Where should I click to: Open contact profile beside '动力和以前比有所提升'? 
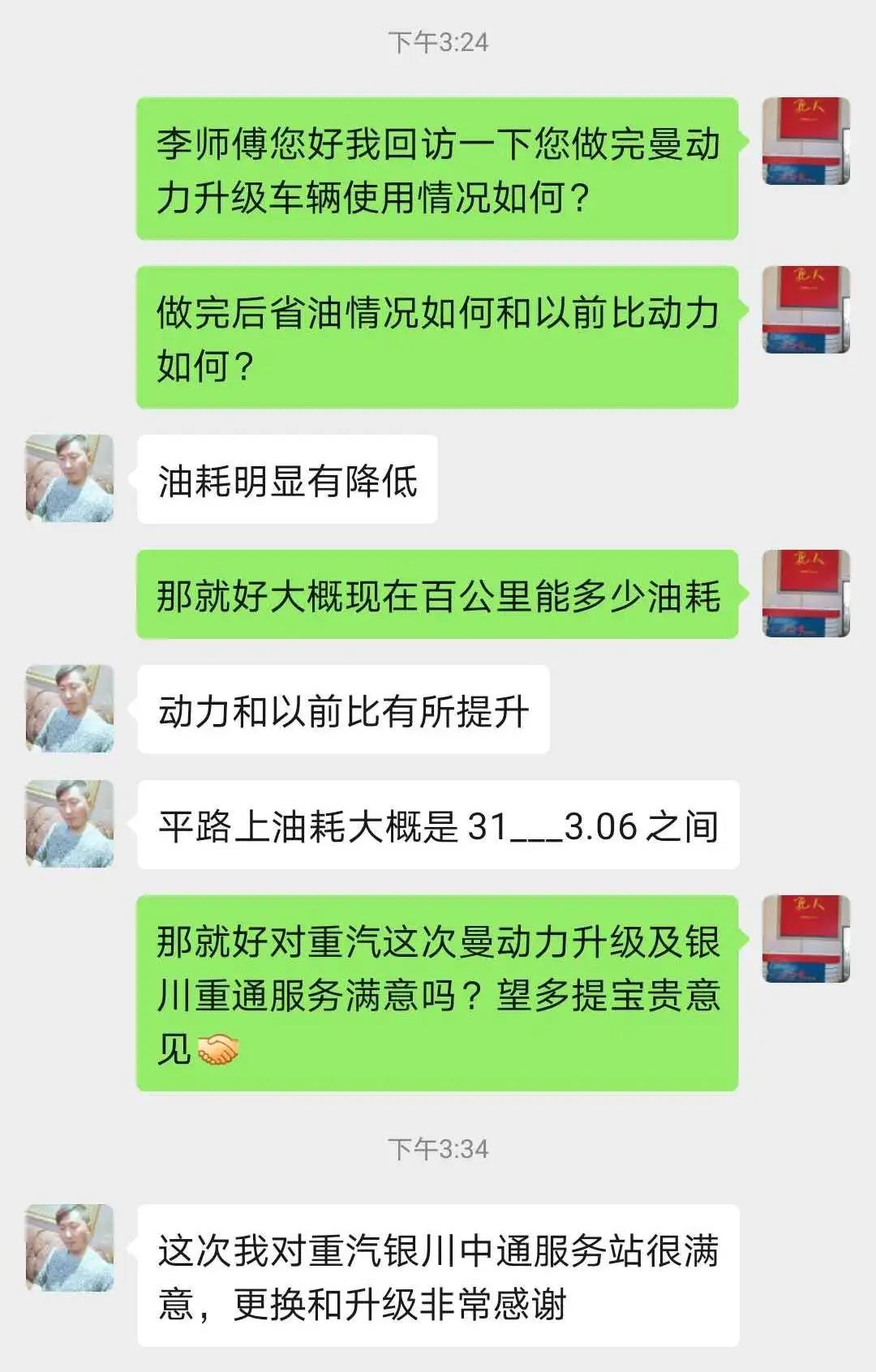pyautogui.click(x=70, y=709)
